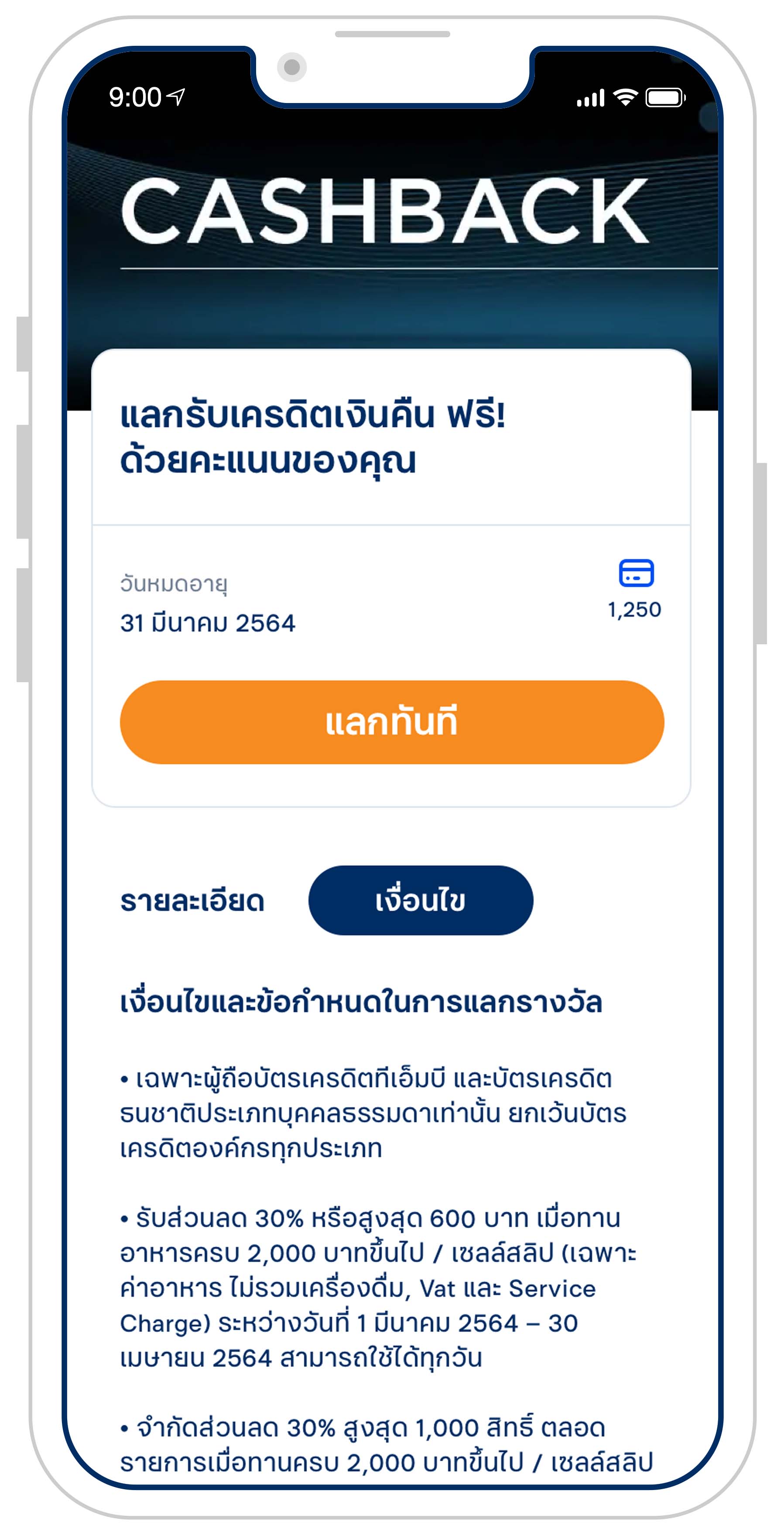Switch to the รายละเอียด tab

(x=192, y=900)
